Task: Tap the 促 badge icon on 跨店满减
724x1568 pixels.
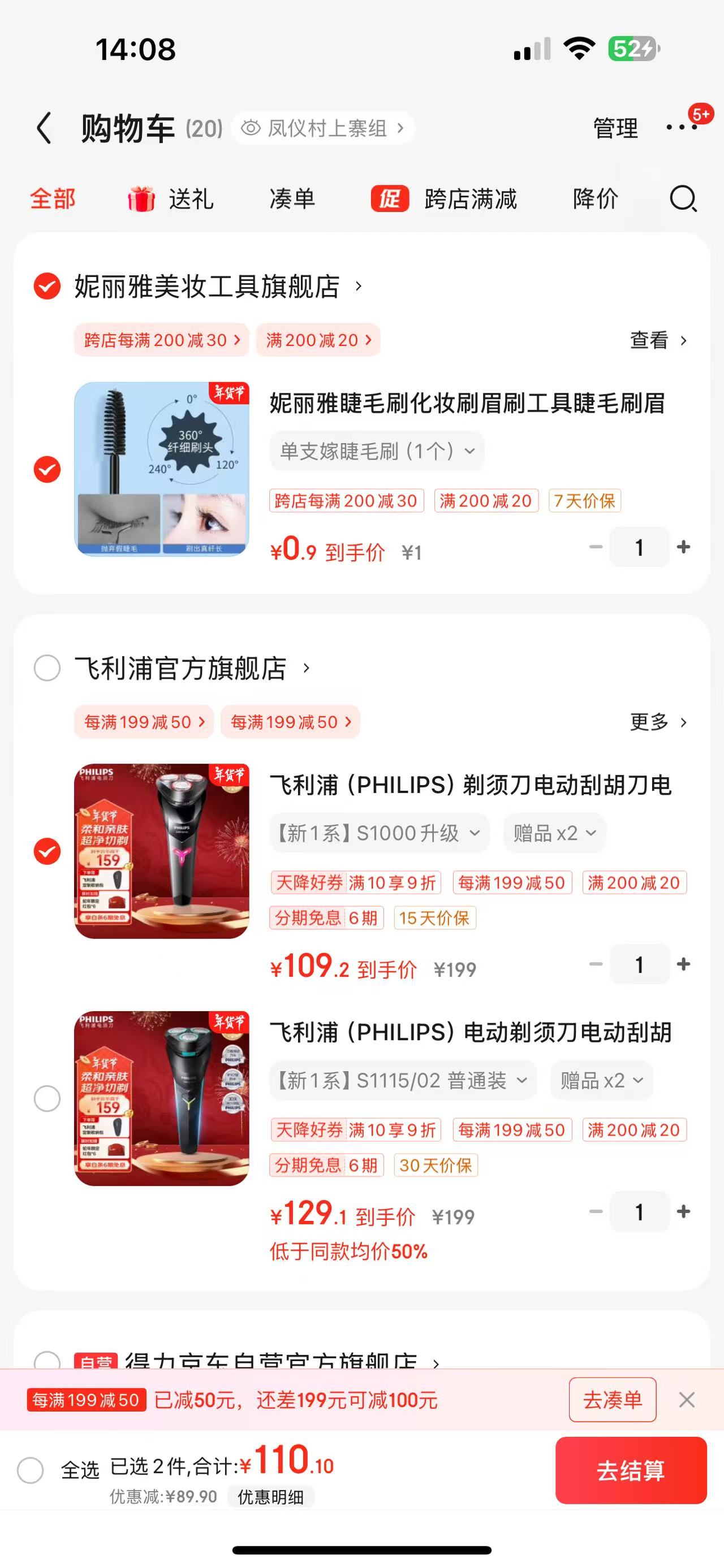Action: click(x=390, y=199)
